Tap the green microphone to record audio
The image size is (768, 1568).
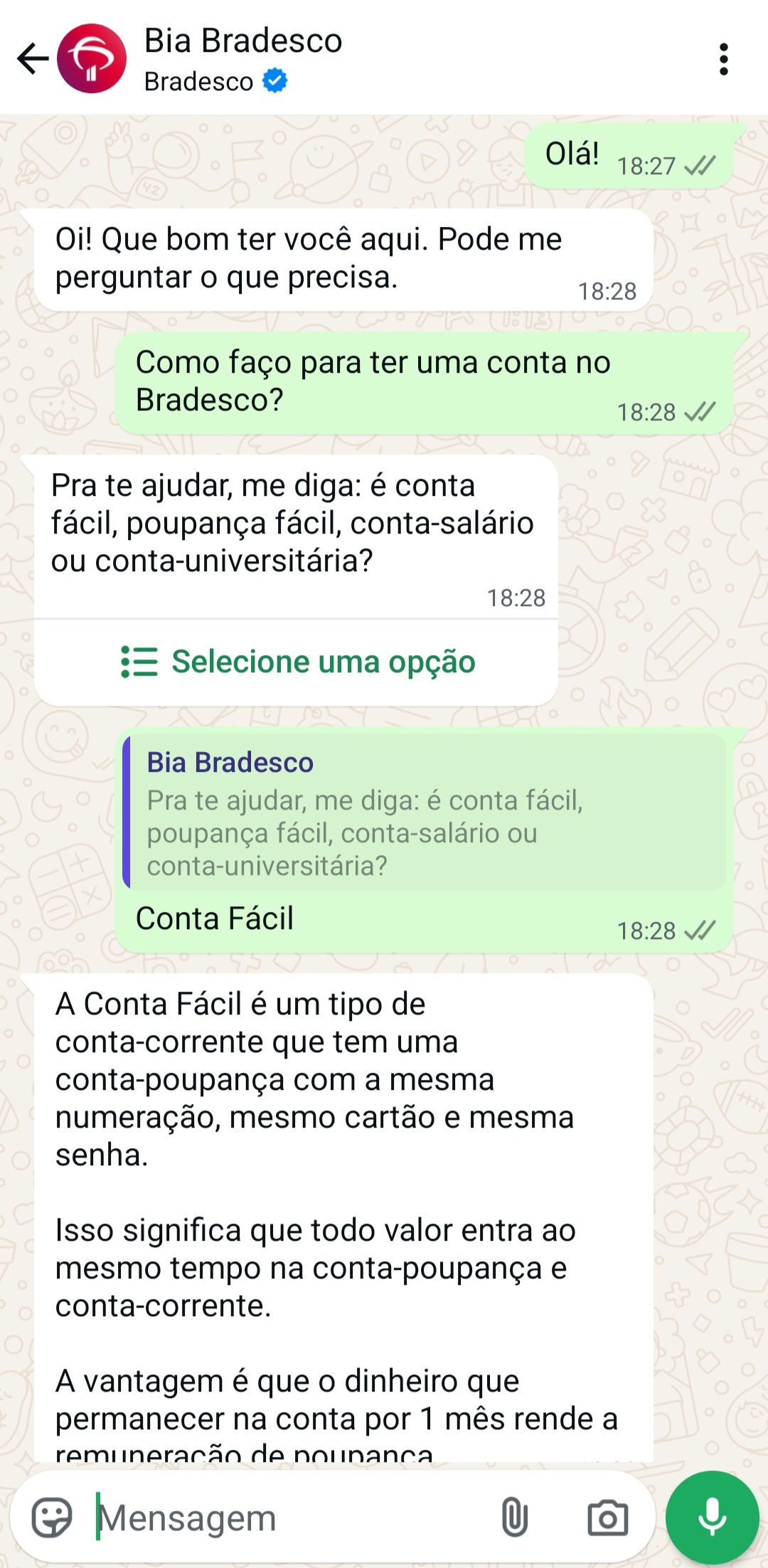point(711,1515)
